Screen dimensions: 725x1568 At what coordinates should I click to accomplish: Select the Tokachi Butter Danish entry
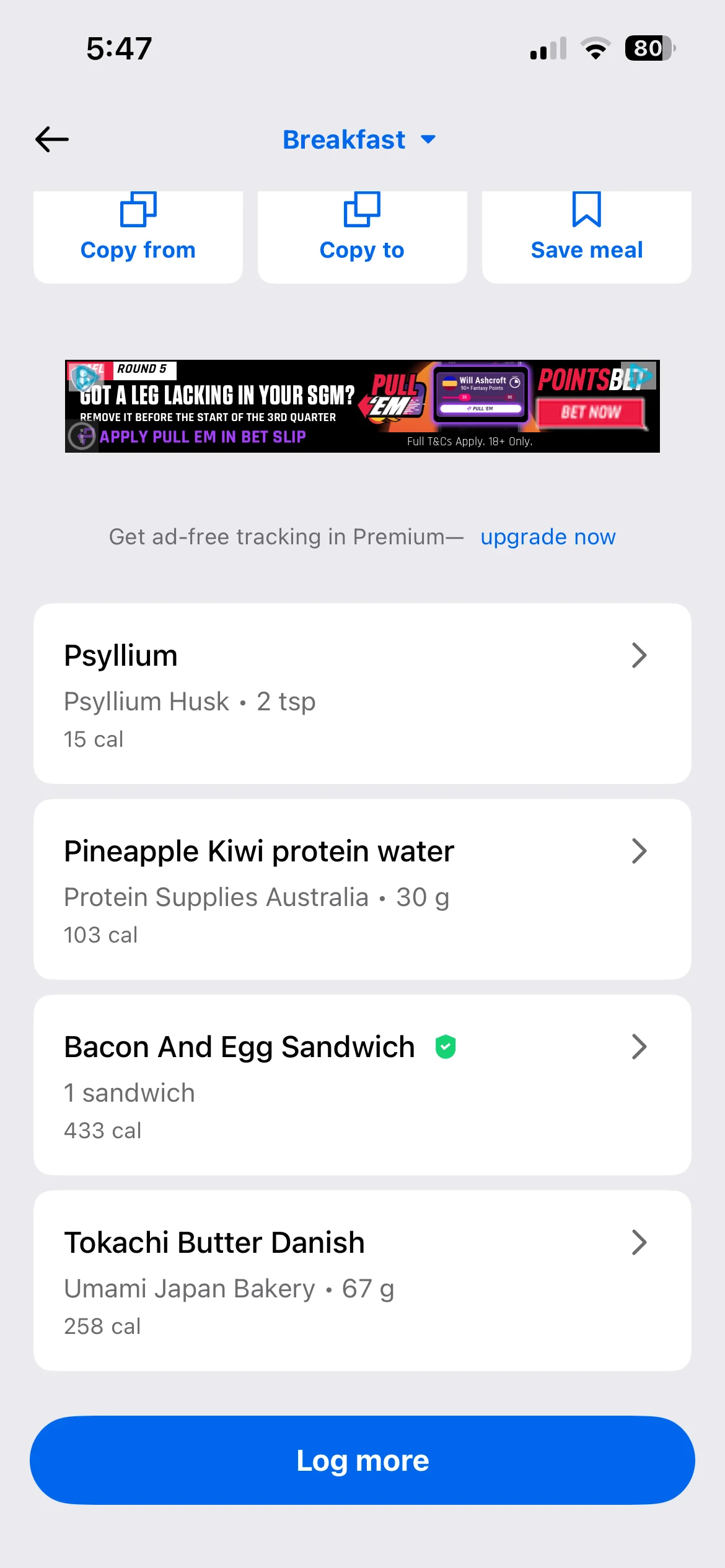[x=362, y=1281]
